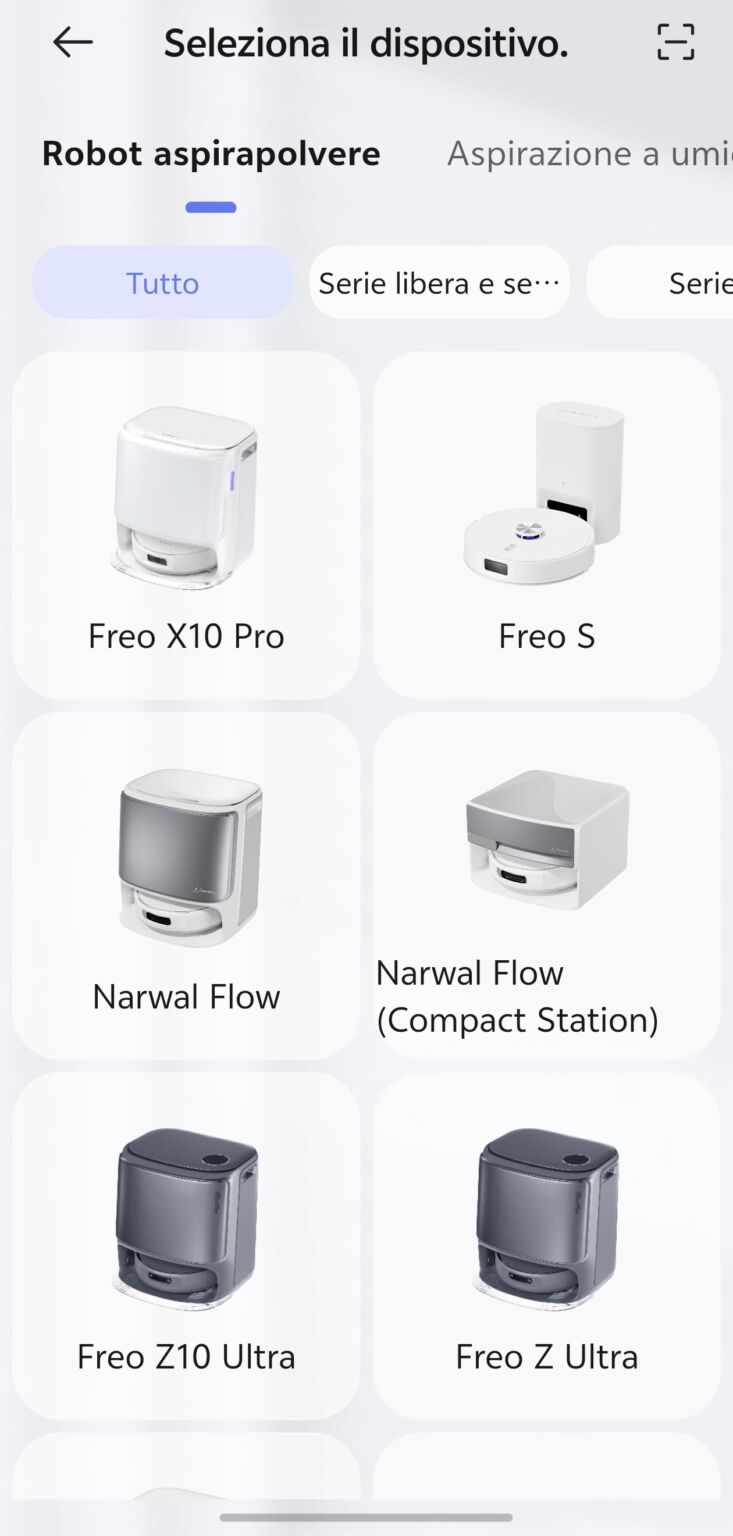Go back with the arrow icon
The image size is (733, 1536).
[x=72, y=43]
